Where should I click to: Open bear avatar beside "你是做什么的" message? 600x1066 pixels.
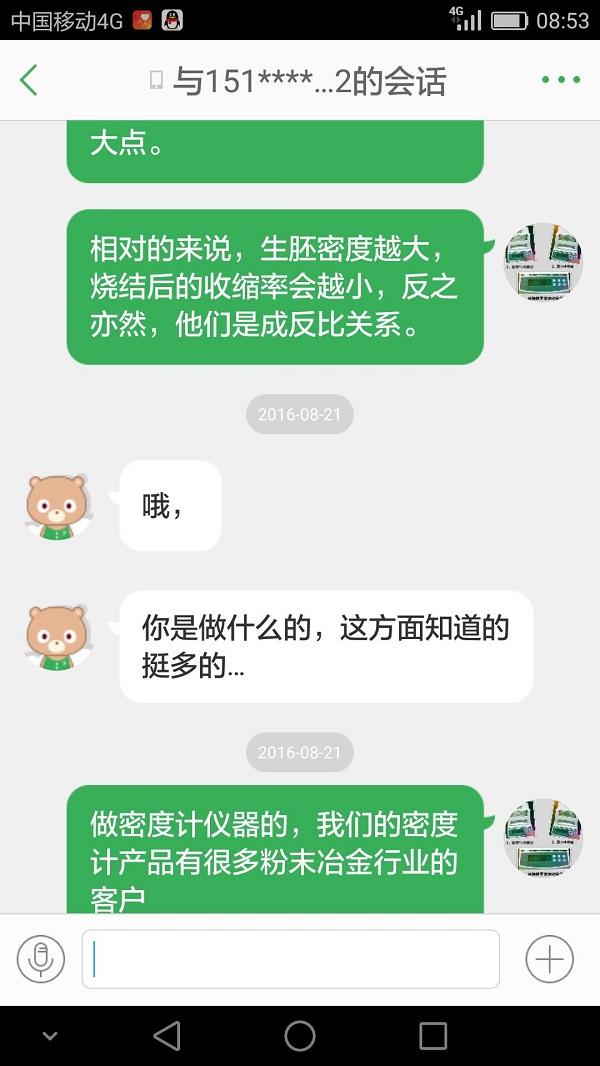(x=57, y=636)
